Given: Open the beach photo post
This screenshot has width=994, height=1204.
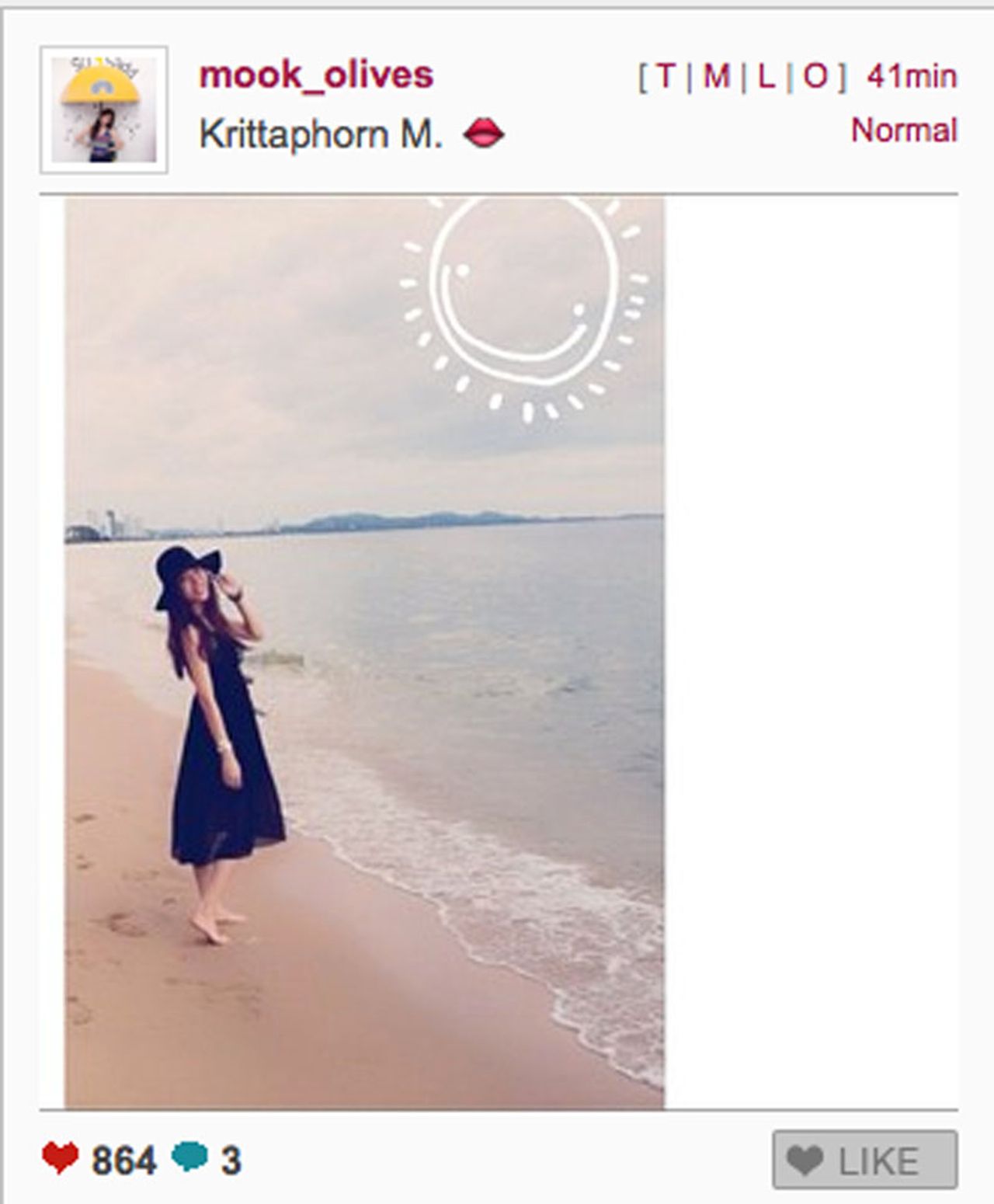Looking at the screenshot, I should [364, 652].
